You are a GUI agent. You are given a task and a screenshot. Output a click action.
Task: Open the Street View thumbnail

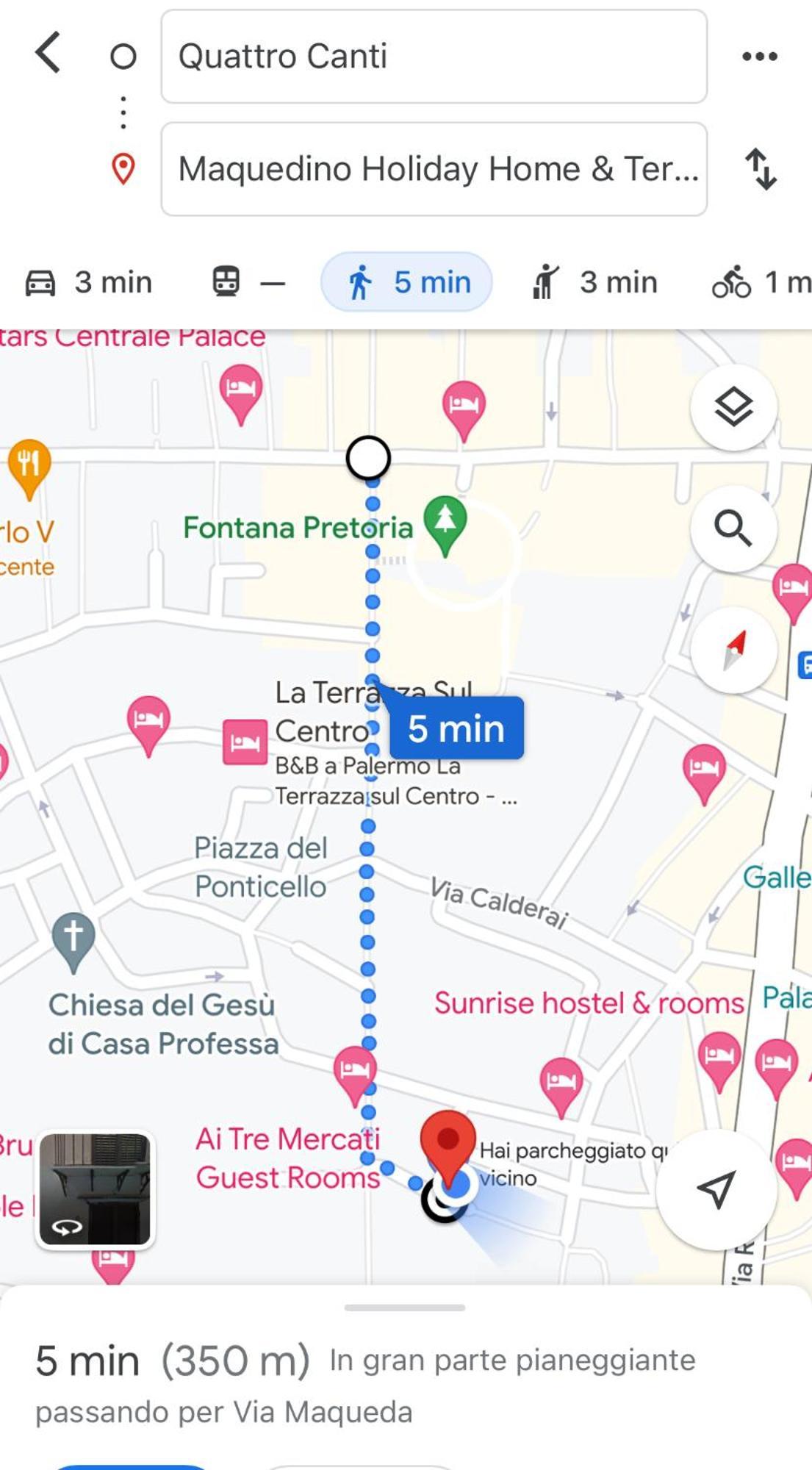click(x=95, y=1189)
